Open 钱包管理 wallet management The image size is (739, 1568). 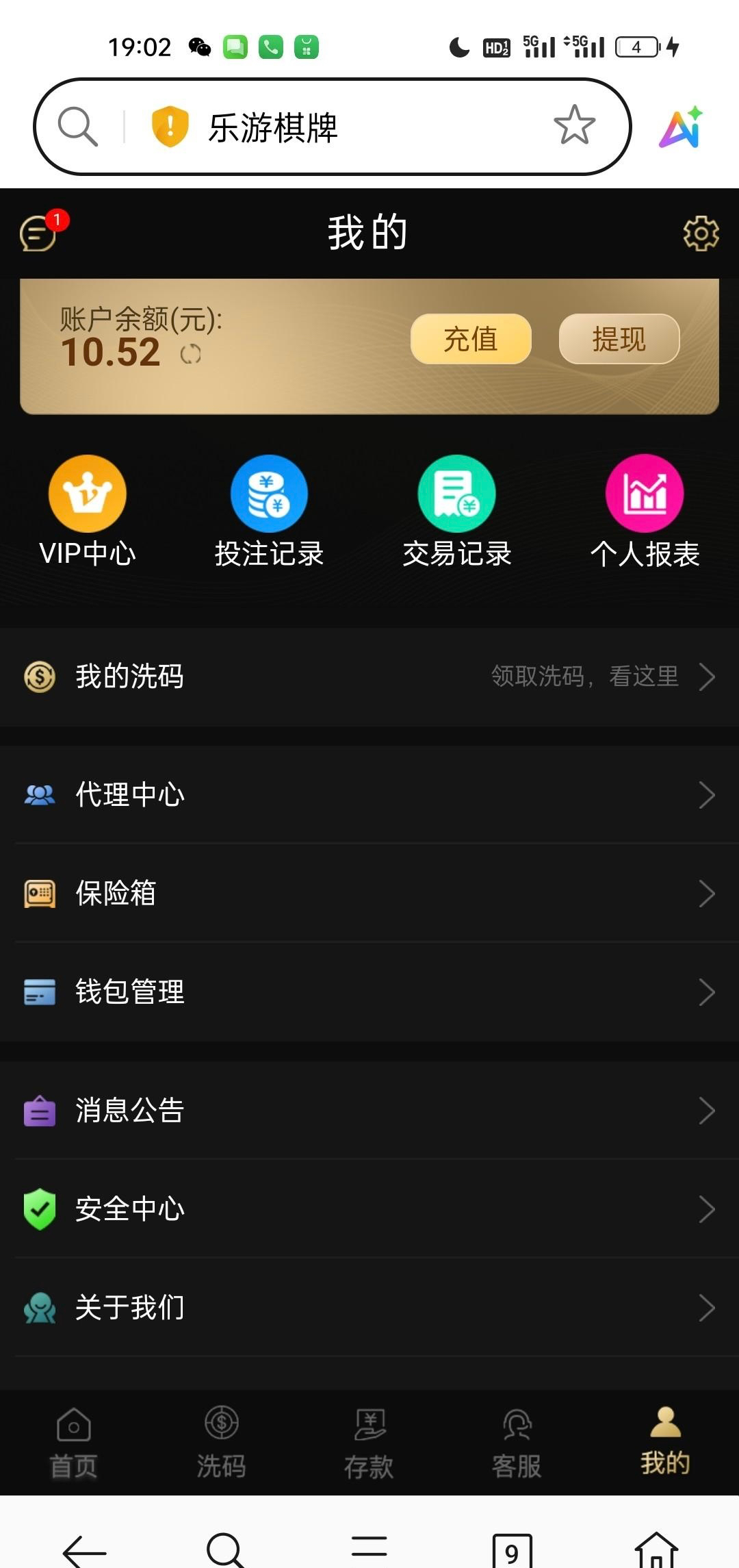[369, 992]
